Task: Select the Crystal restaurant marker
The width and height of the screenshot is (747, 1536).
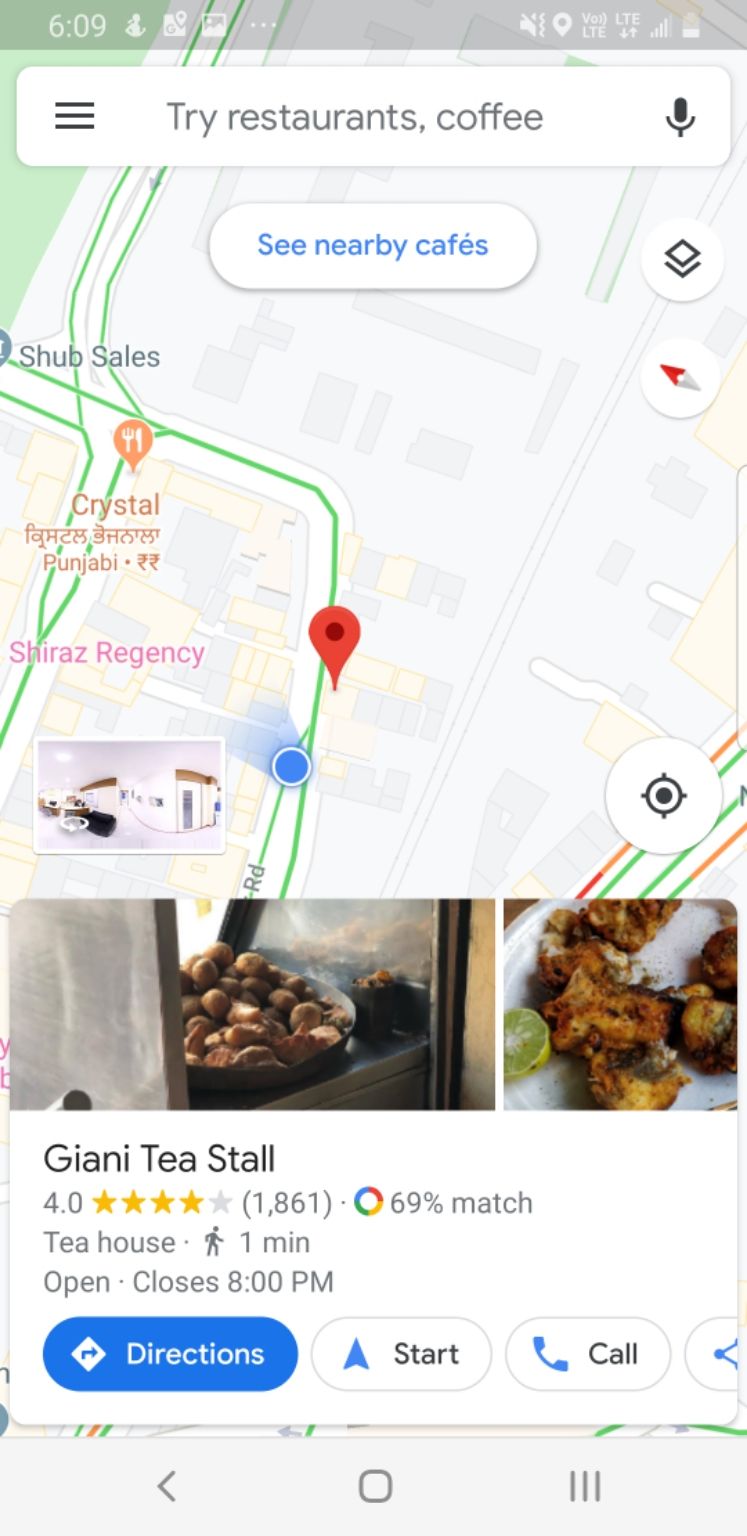Action: [x=132, y=442]
